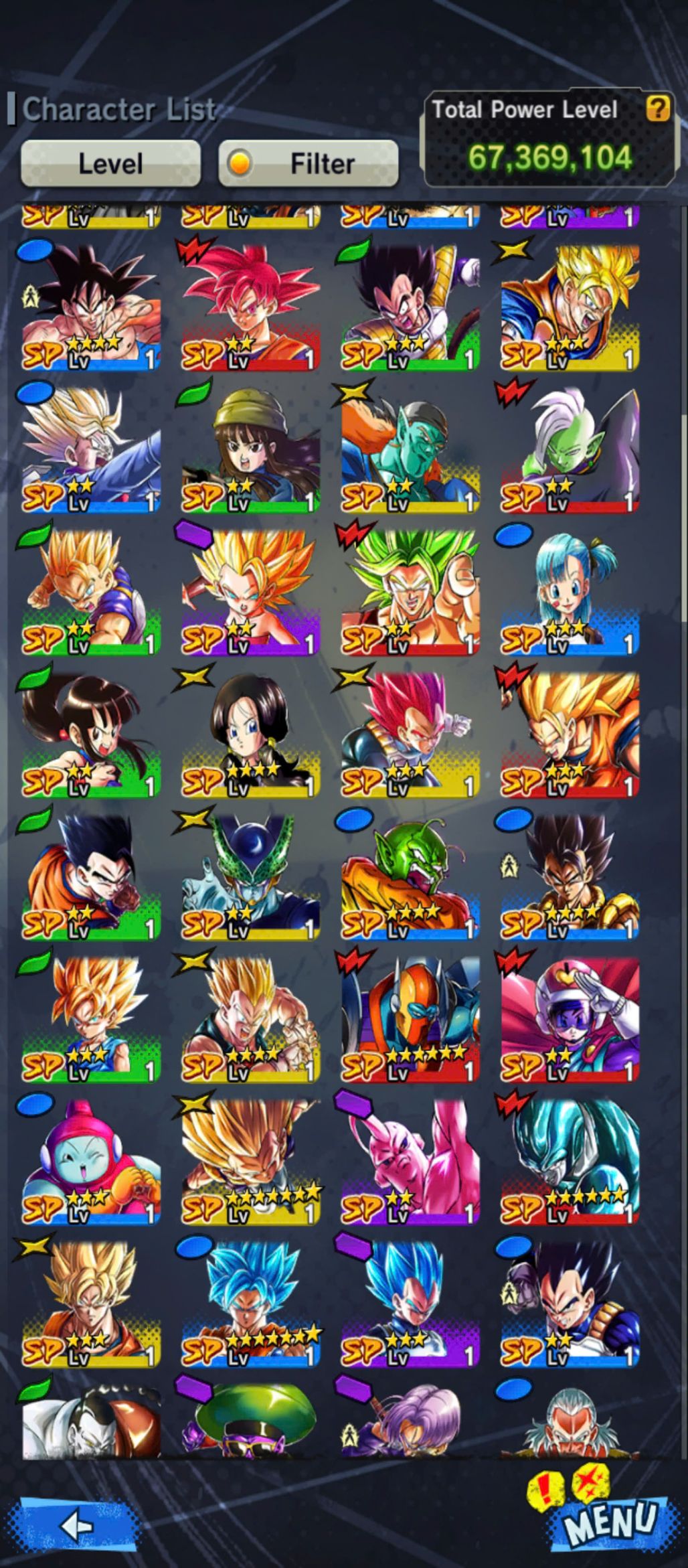This screenshot has width=688, height=1568.
Task: Select the Great Saiyaman helmet character card
Action: click(570, 1019)
